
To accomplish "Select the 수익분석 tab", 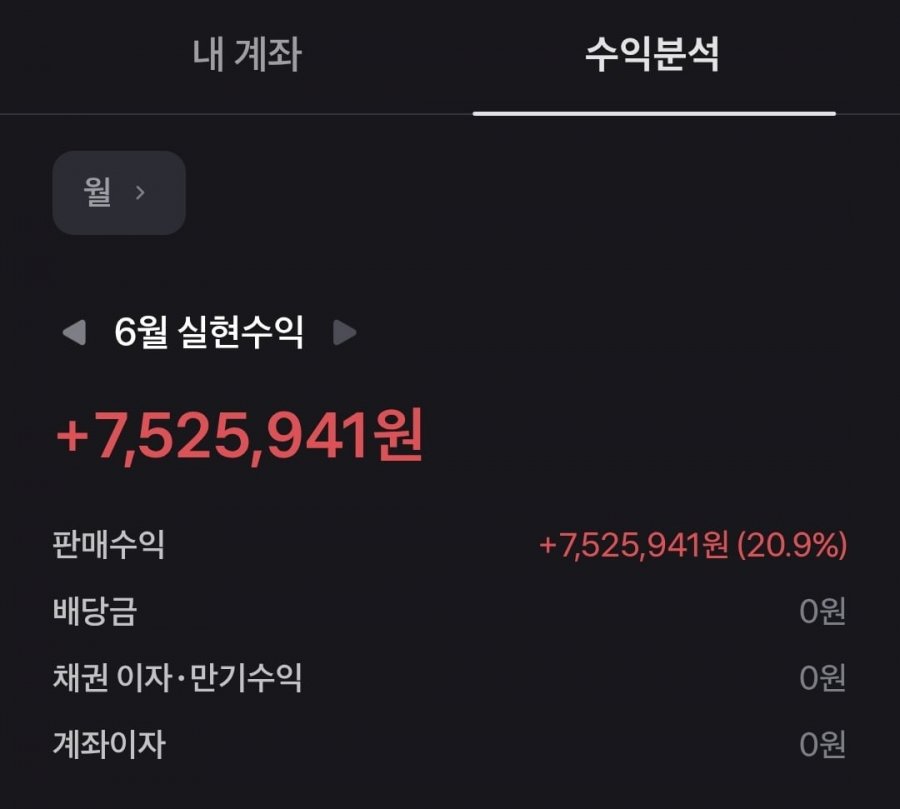I will pyautogui.click(x=652, y=55).
